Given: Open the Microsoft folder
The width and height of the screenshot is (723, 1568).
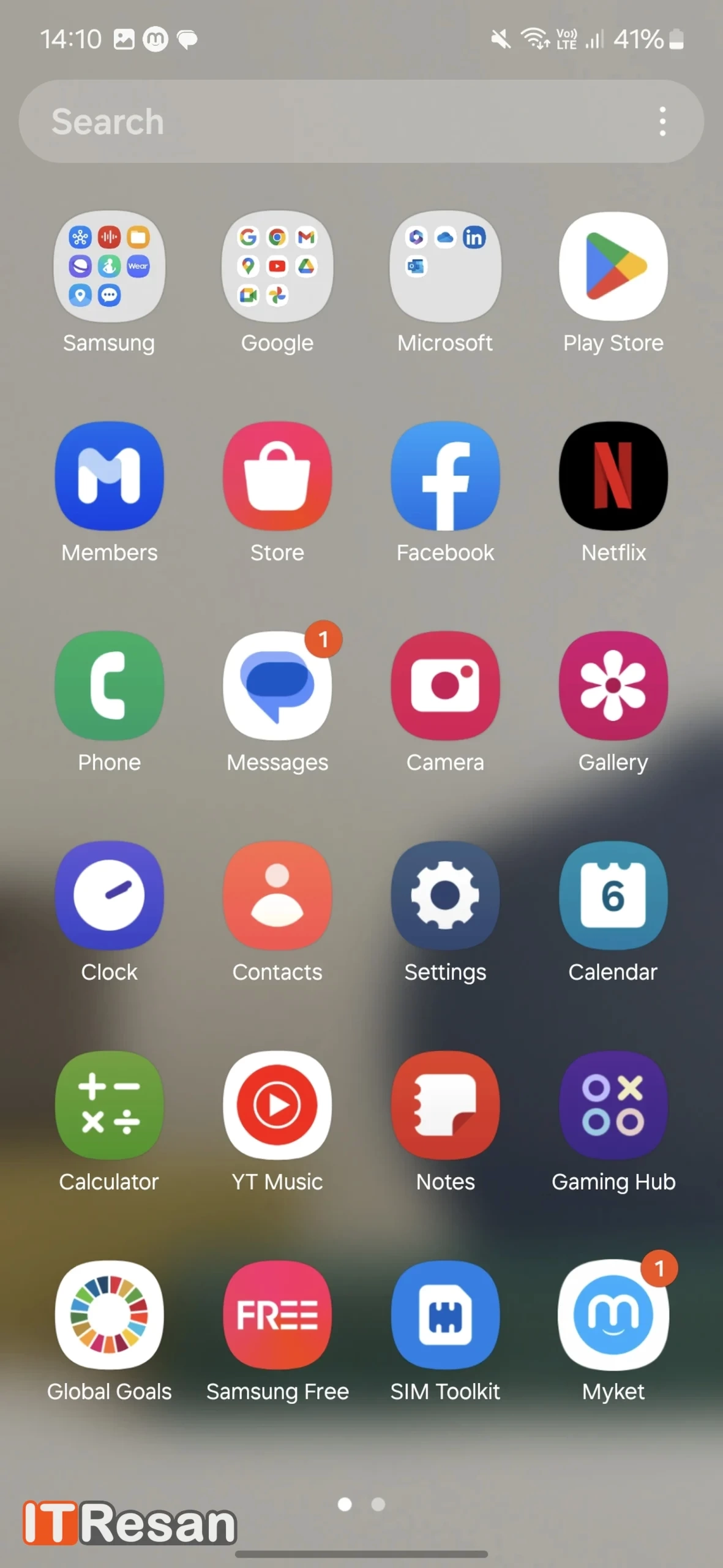Looking at the screenshot, I should point(445,266).
